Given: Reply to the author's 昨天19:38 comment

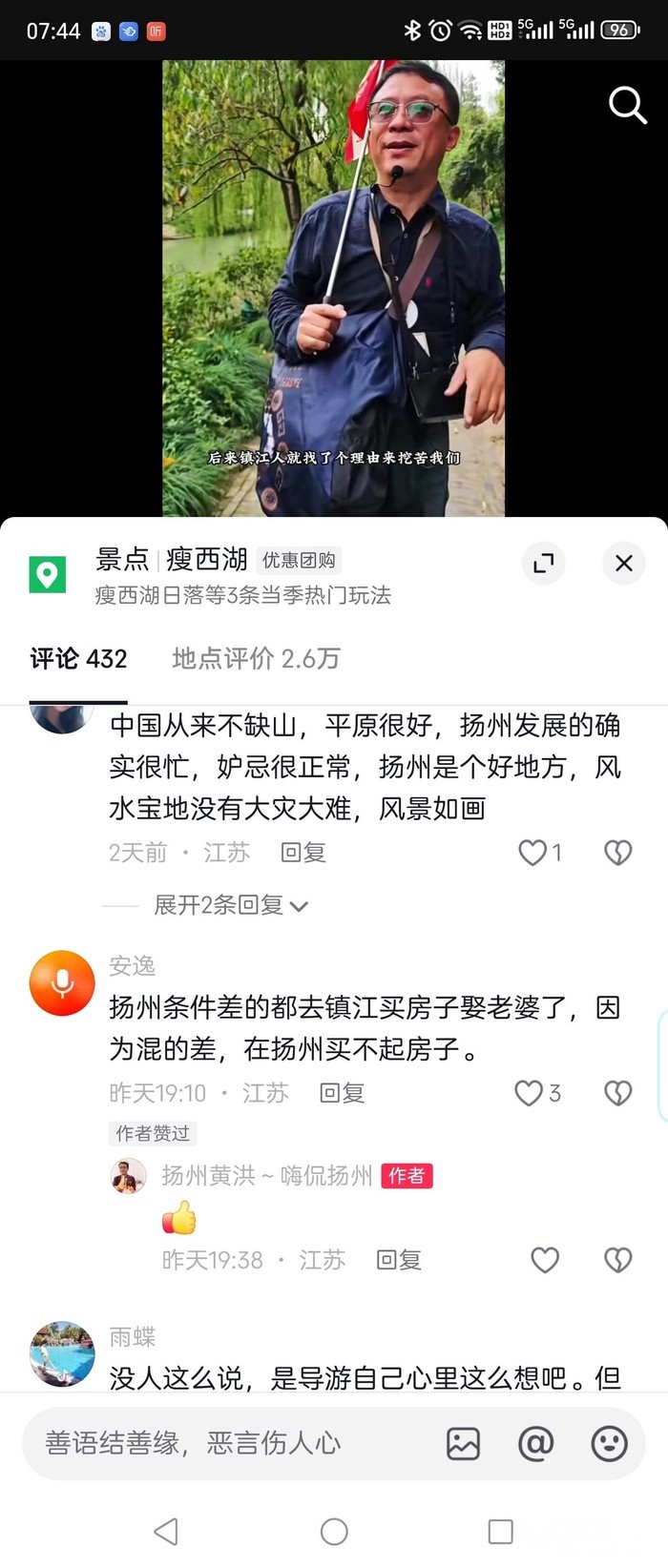Looking at the screenshot, I should click(x=399, y=1260).
